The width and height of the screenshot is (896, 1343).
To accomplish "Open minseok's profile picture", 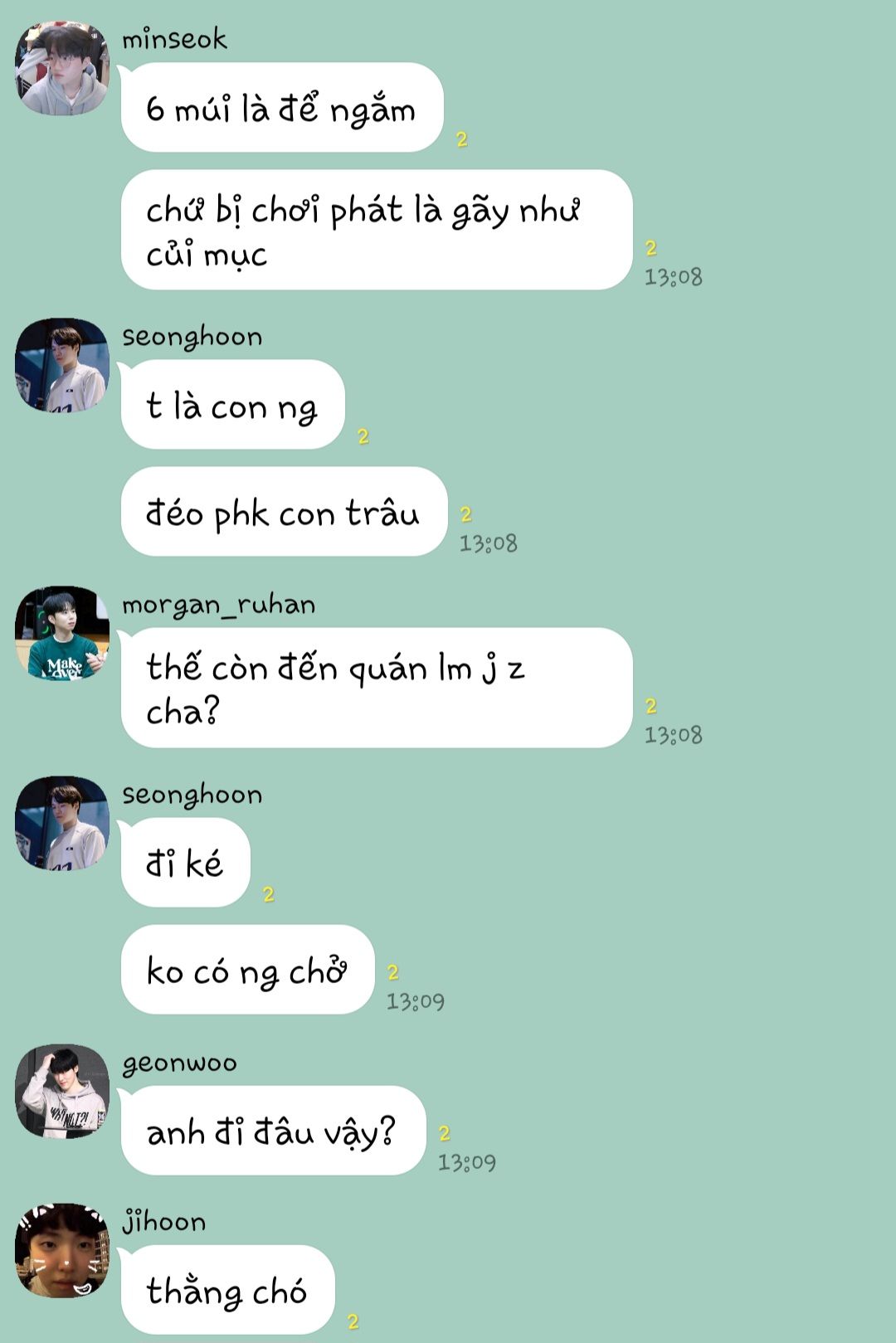I will [x=62, y=68].
